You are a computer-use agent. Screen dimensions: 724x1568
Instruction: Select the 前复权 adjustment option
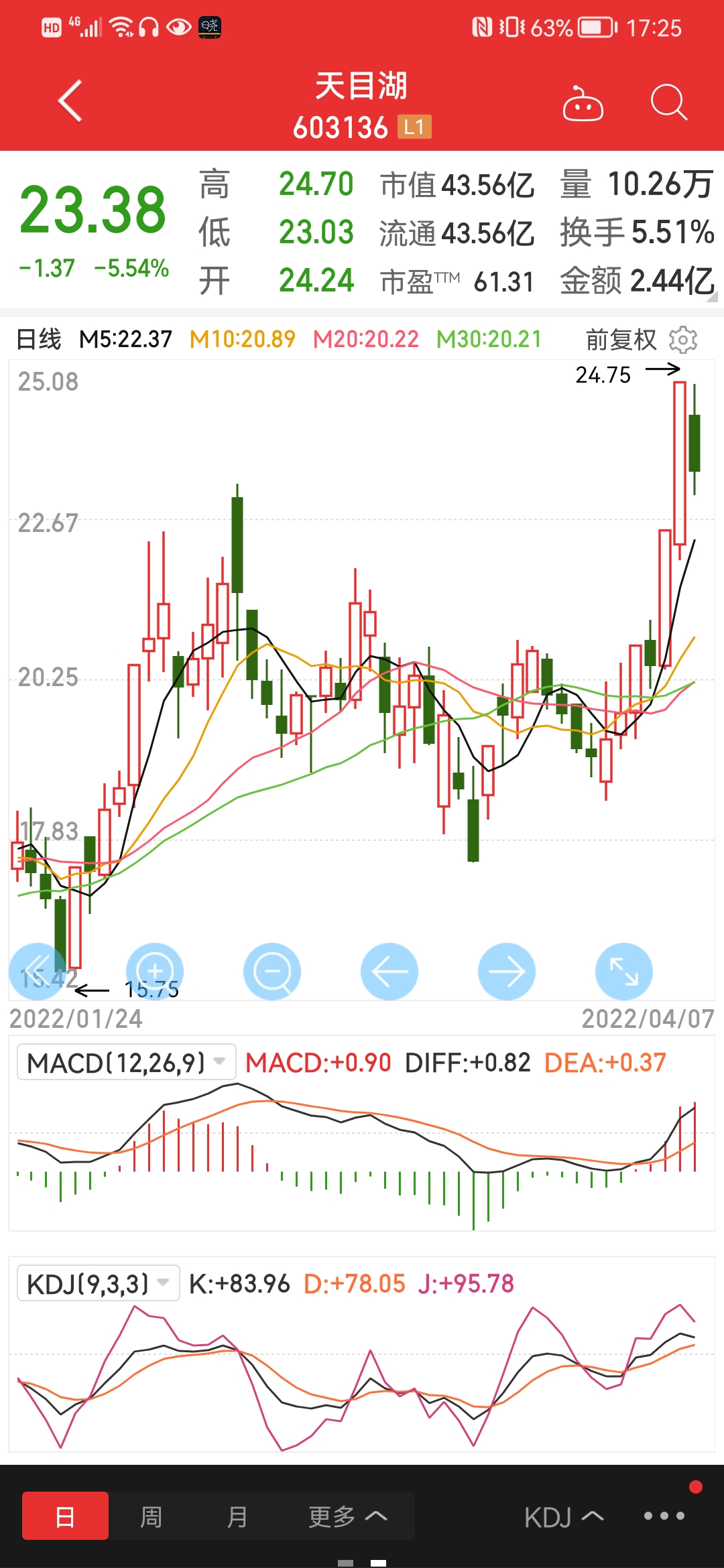tap(621, 340)
